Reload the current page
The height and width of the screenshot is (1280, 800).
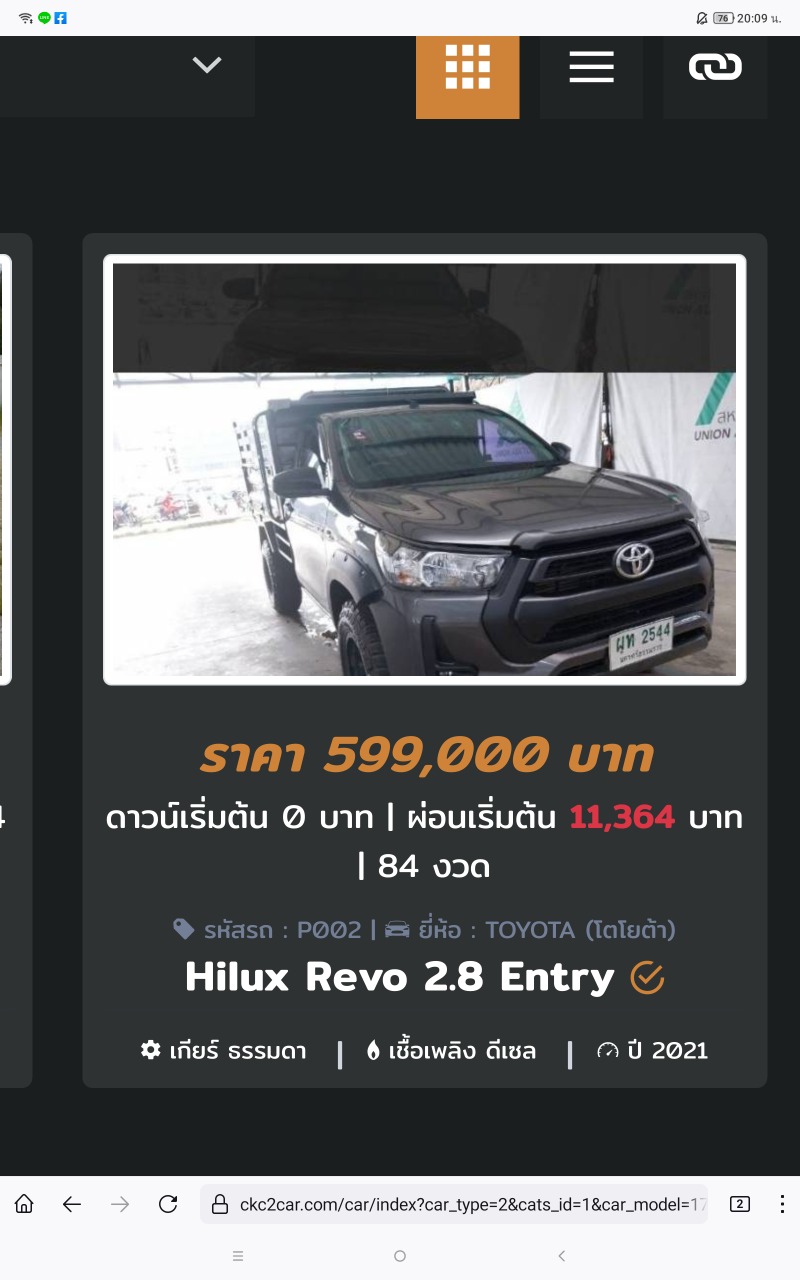168,1204
